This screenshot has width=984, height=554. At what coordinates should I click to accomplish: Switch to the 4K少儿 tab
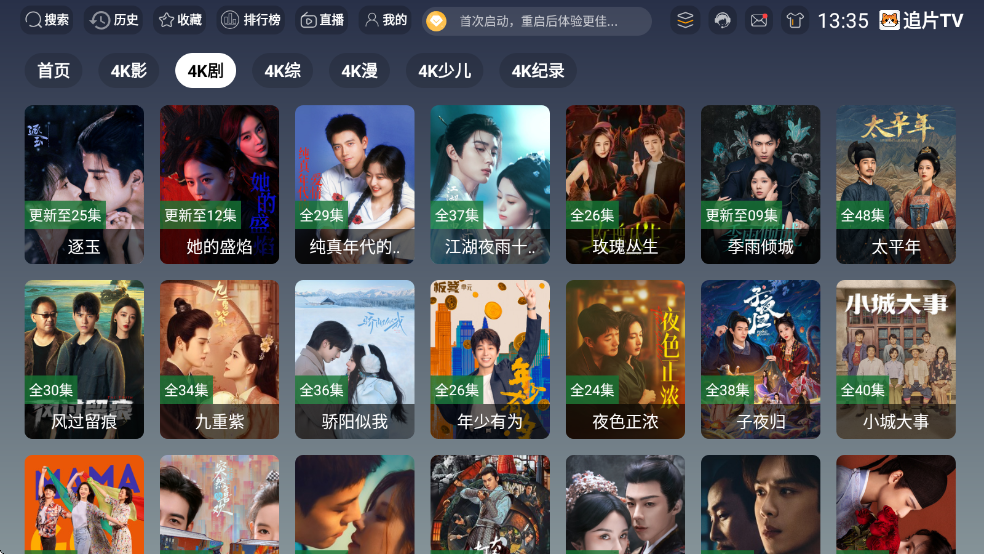[x=444, y=71]
